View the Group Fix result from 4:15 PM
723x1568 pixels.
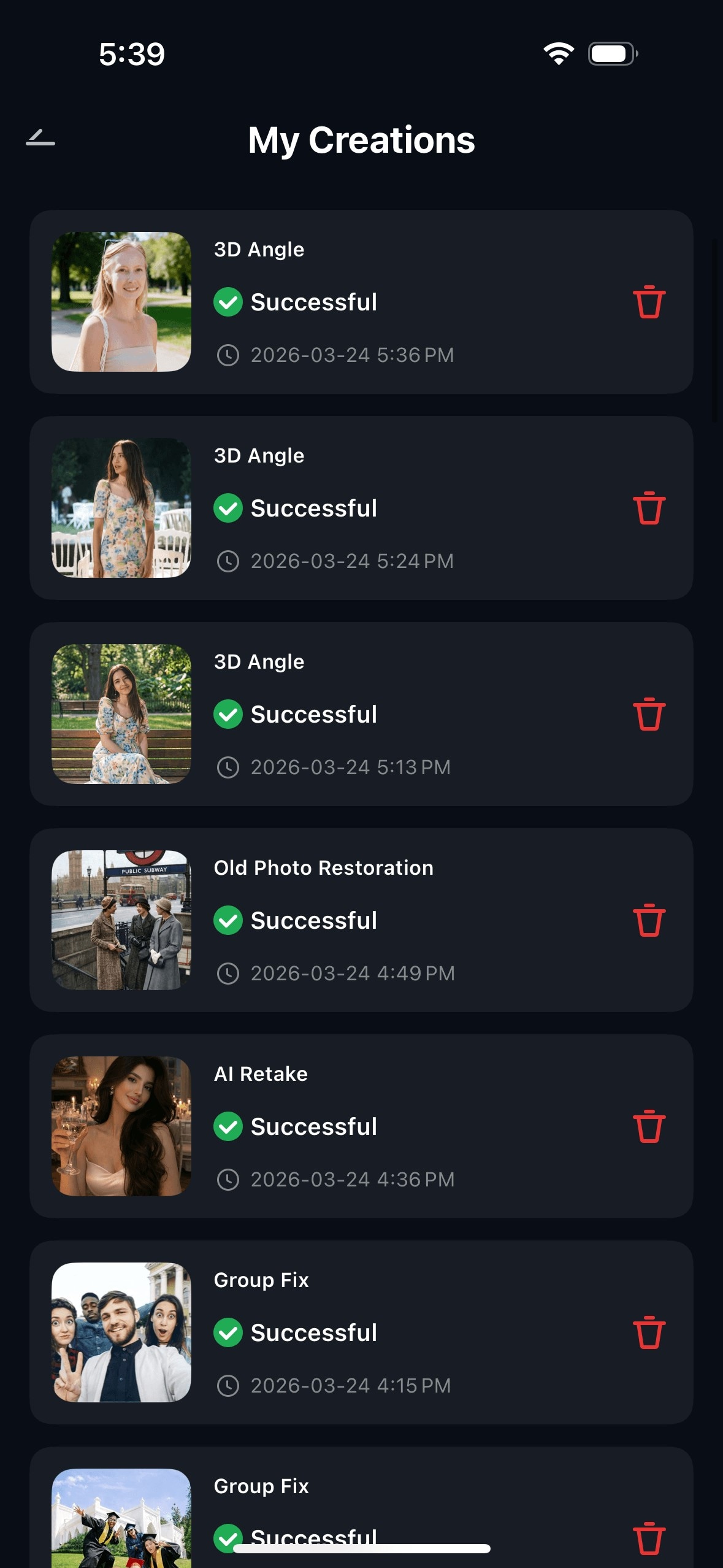point(121,1332)
